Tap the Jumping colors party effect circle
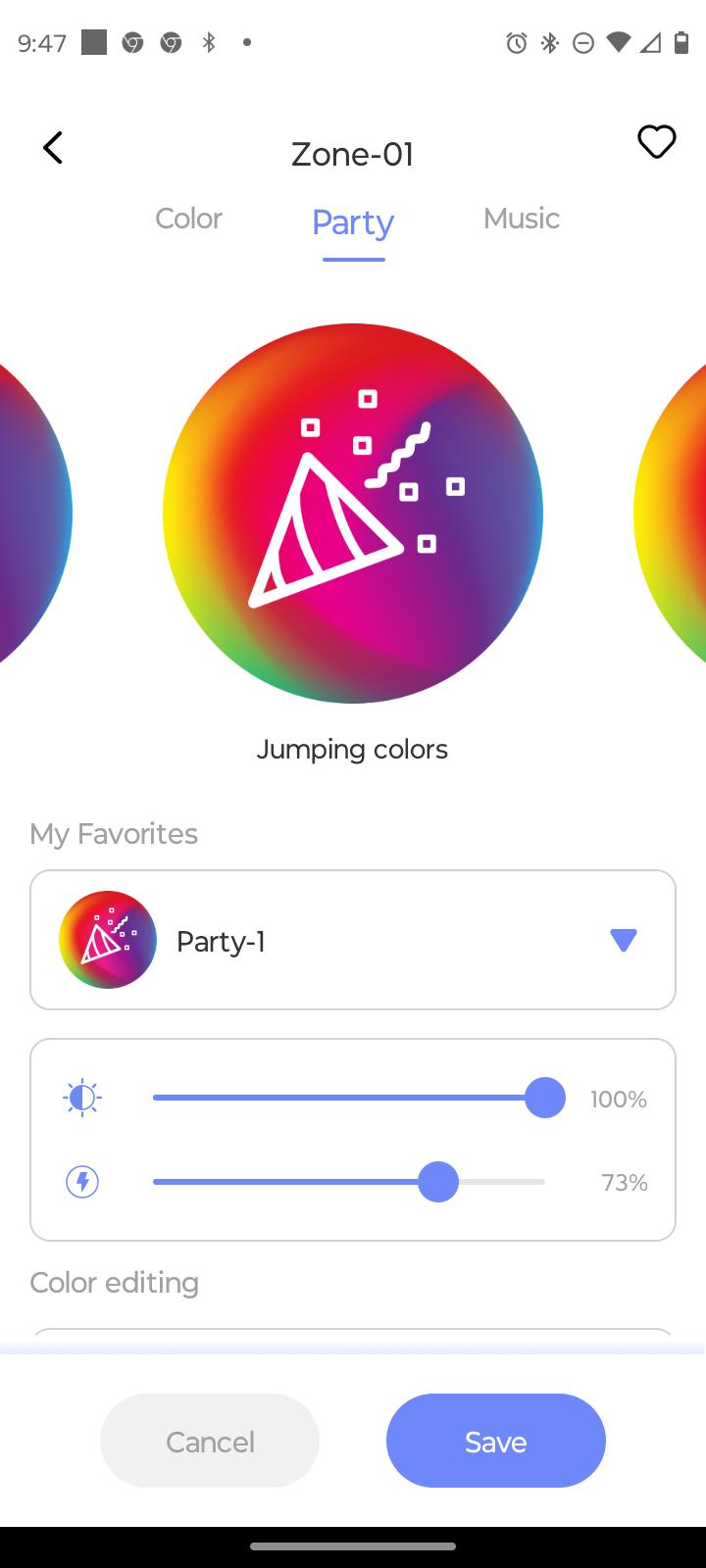 (353, 514)
